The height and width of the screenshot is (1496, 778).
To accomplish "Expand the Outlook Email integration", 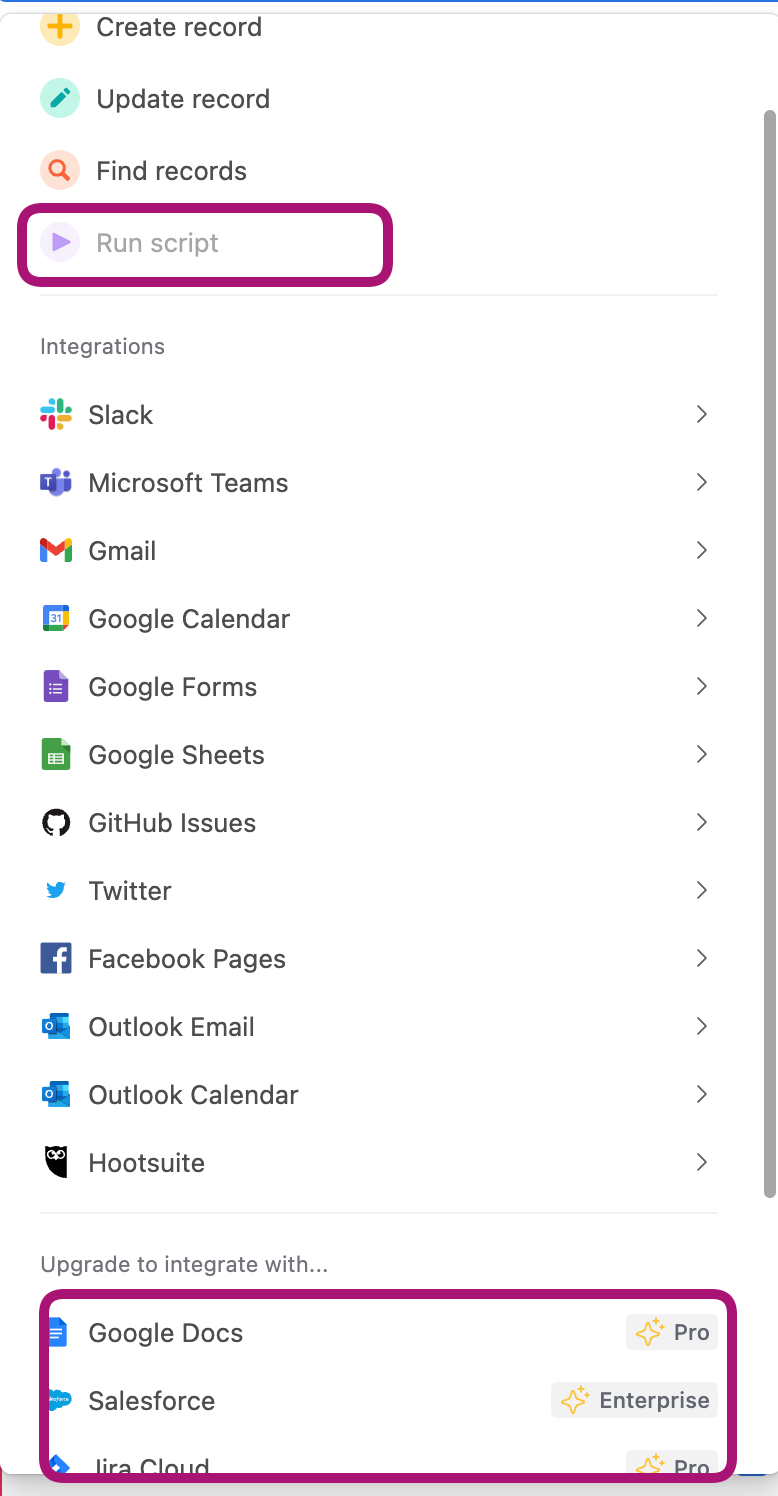I will coord(378,1027).
